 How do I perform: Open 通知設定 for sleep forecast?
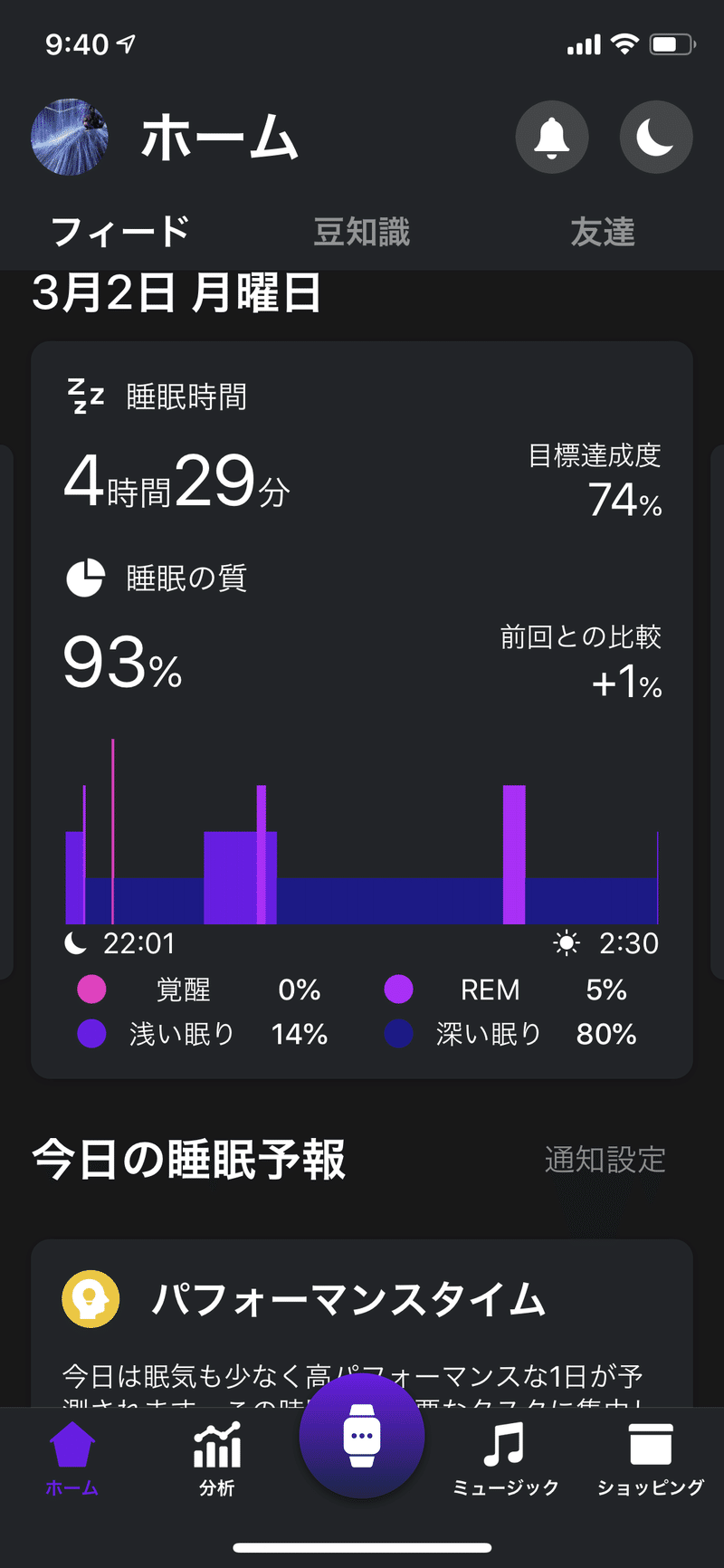605,1159
